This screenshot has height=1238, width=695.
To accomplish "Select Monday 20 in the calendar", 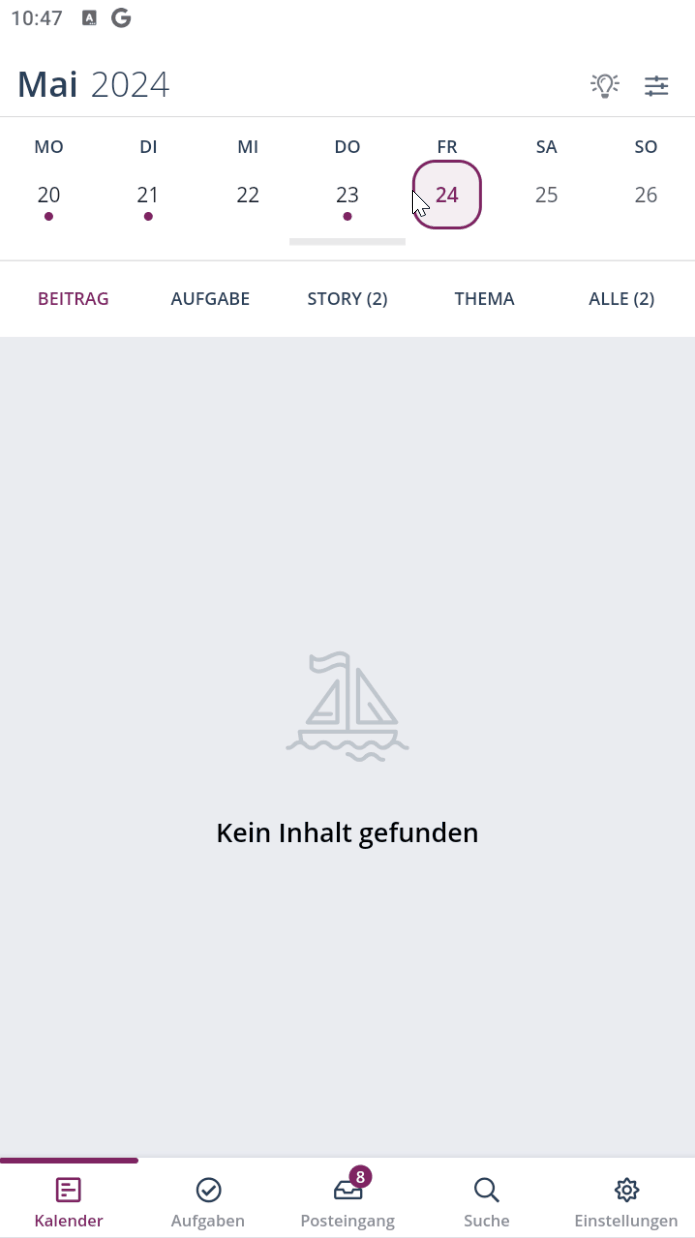I will pos(49,195).
